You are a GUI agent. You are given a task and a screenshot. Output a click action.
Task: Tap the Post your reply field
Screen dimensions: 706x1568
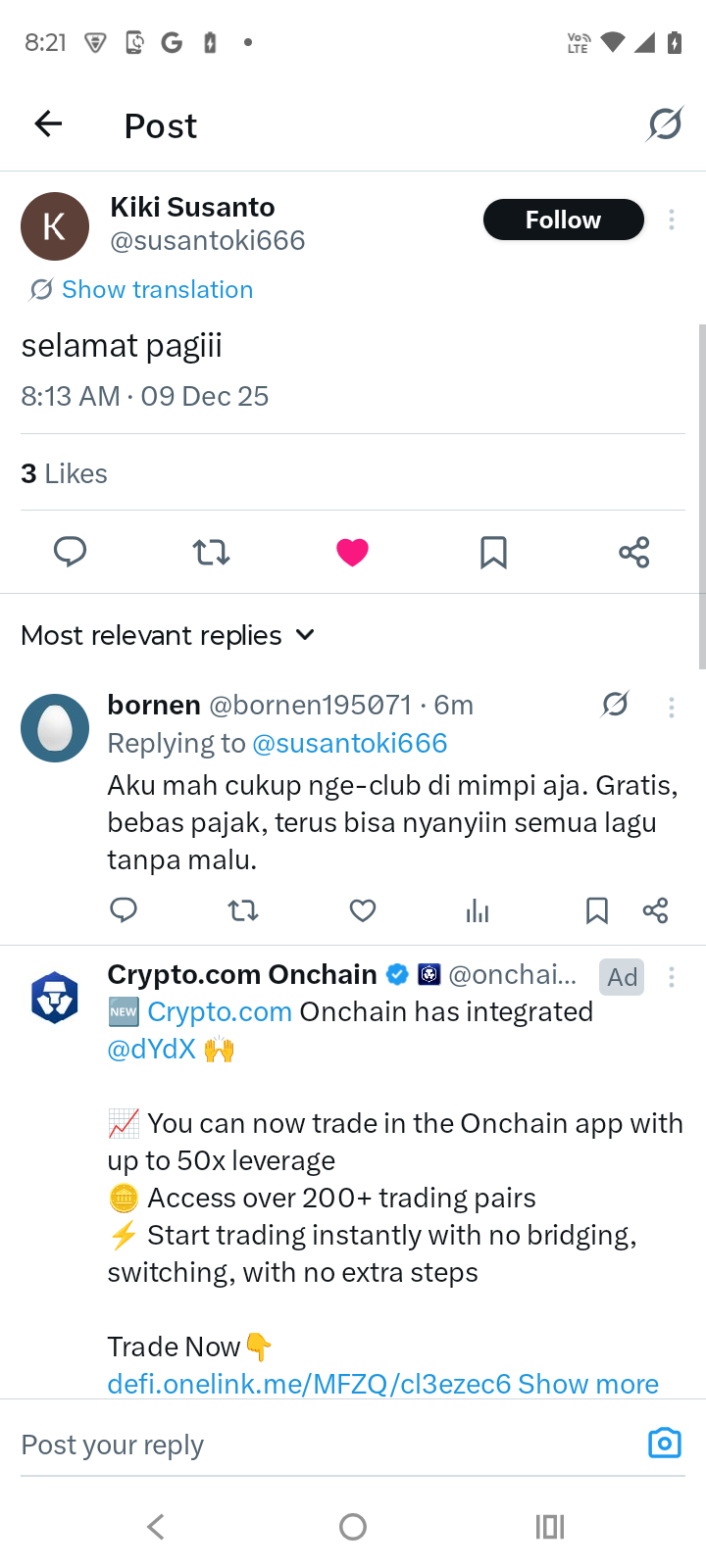(314, 1445)
